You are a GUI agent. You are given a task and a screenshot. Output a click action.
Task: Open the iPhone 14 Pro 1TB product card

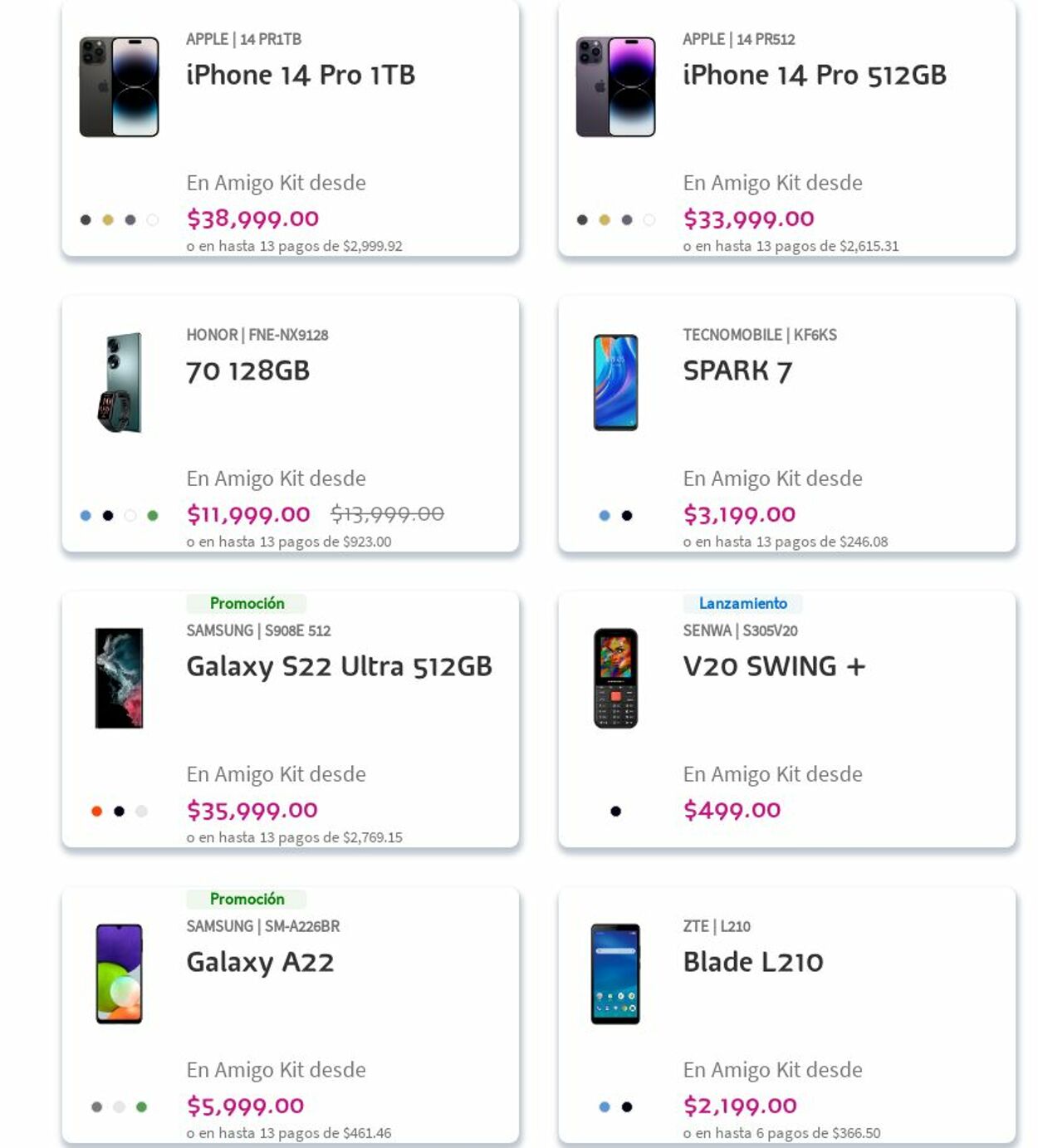click(300, 76)
